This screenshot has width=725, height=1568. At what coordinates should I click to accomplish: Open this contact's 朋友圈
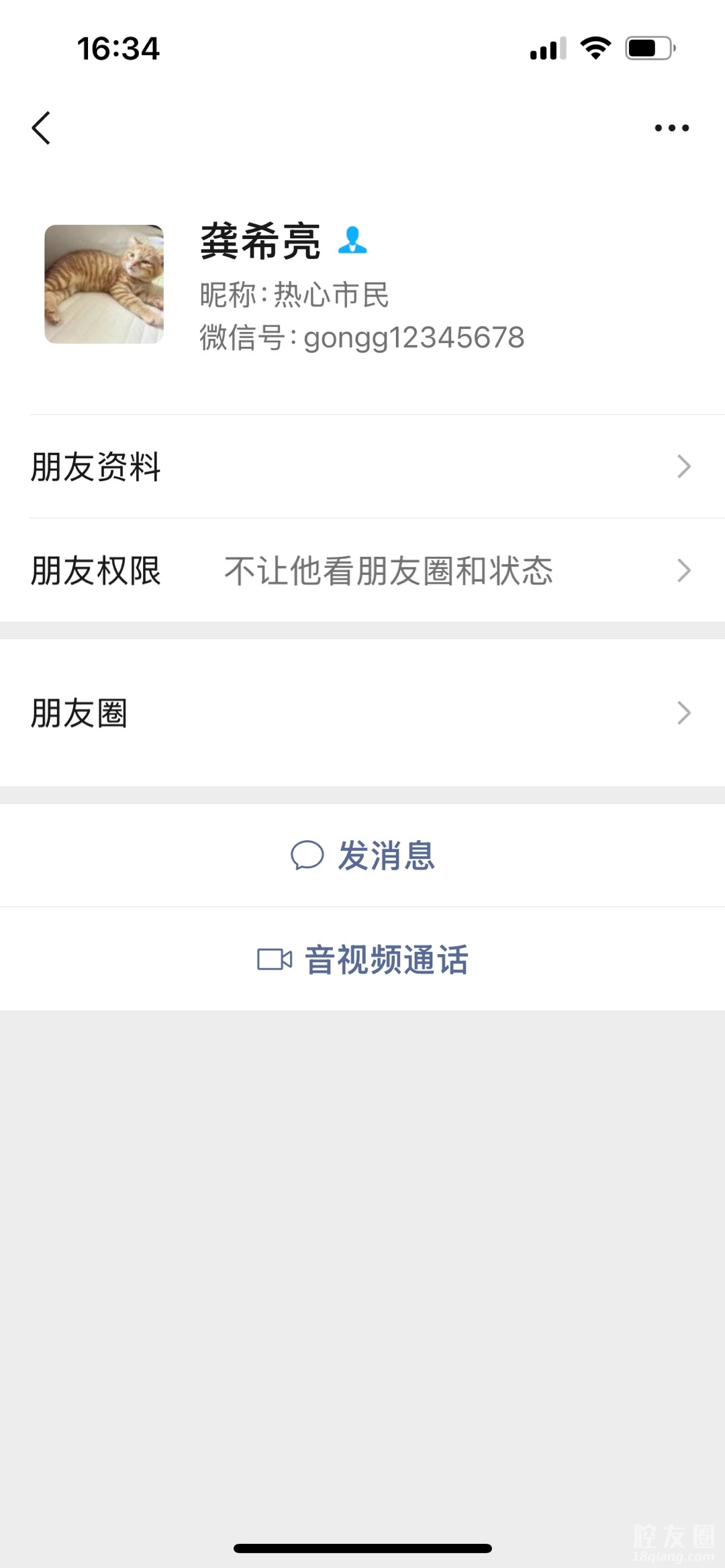[362, 713]
